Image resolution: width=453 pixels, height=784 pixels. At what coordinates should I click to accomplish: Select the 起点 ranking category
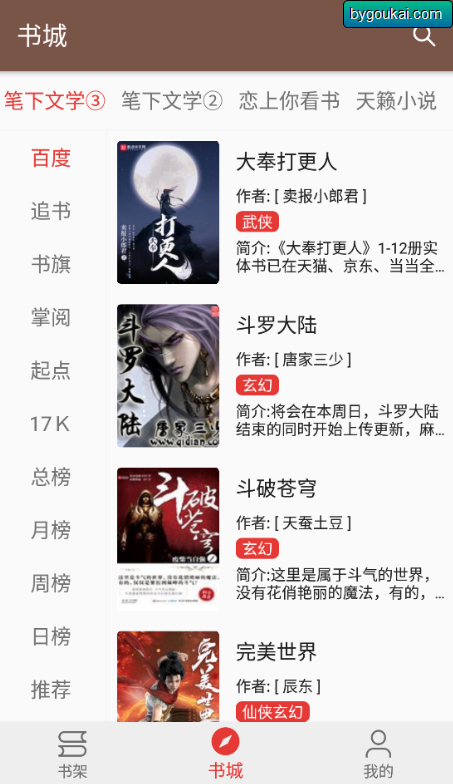pyautogui.click(x=50, y=370)
